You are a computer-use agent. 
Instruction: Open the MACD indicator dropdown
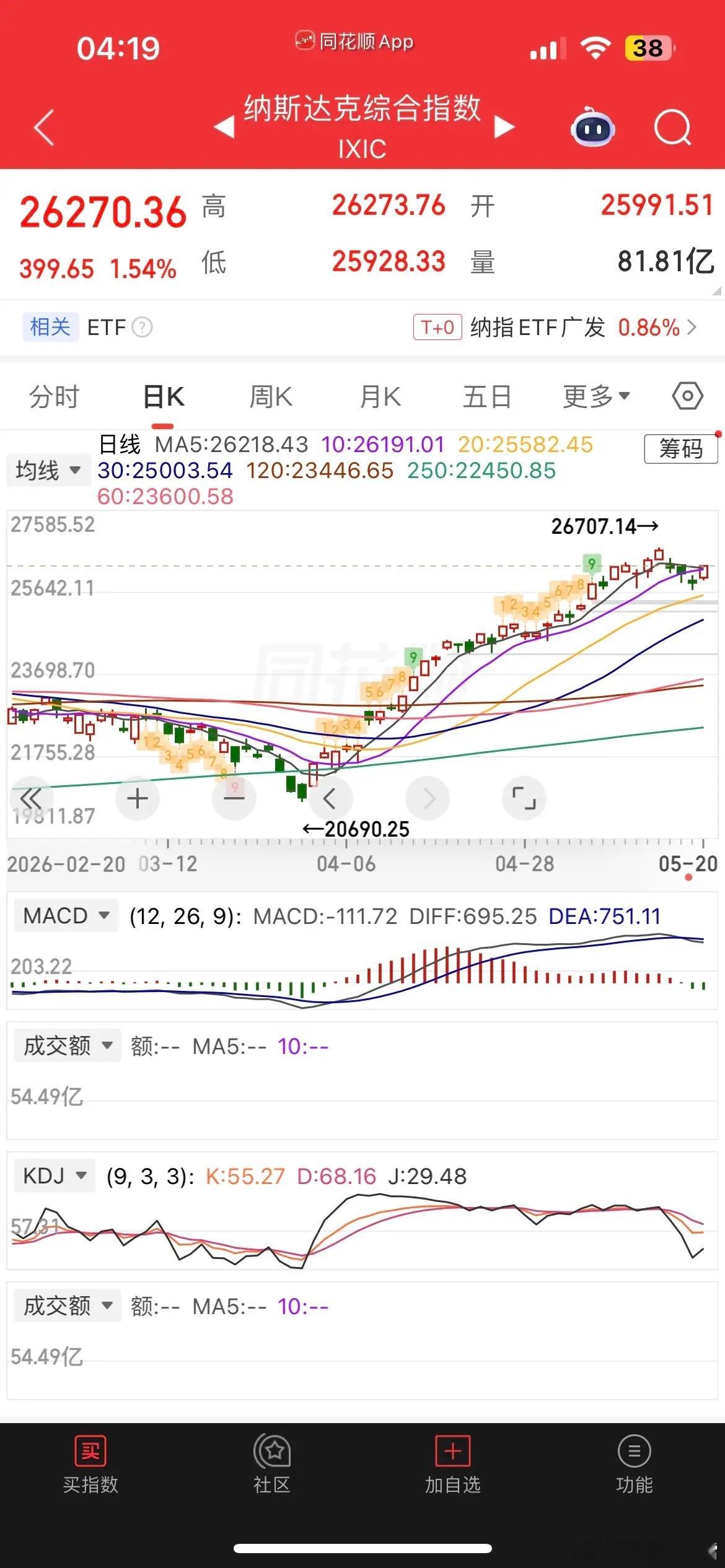[x=66, y=915]
